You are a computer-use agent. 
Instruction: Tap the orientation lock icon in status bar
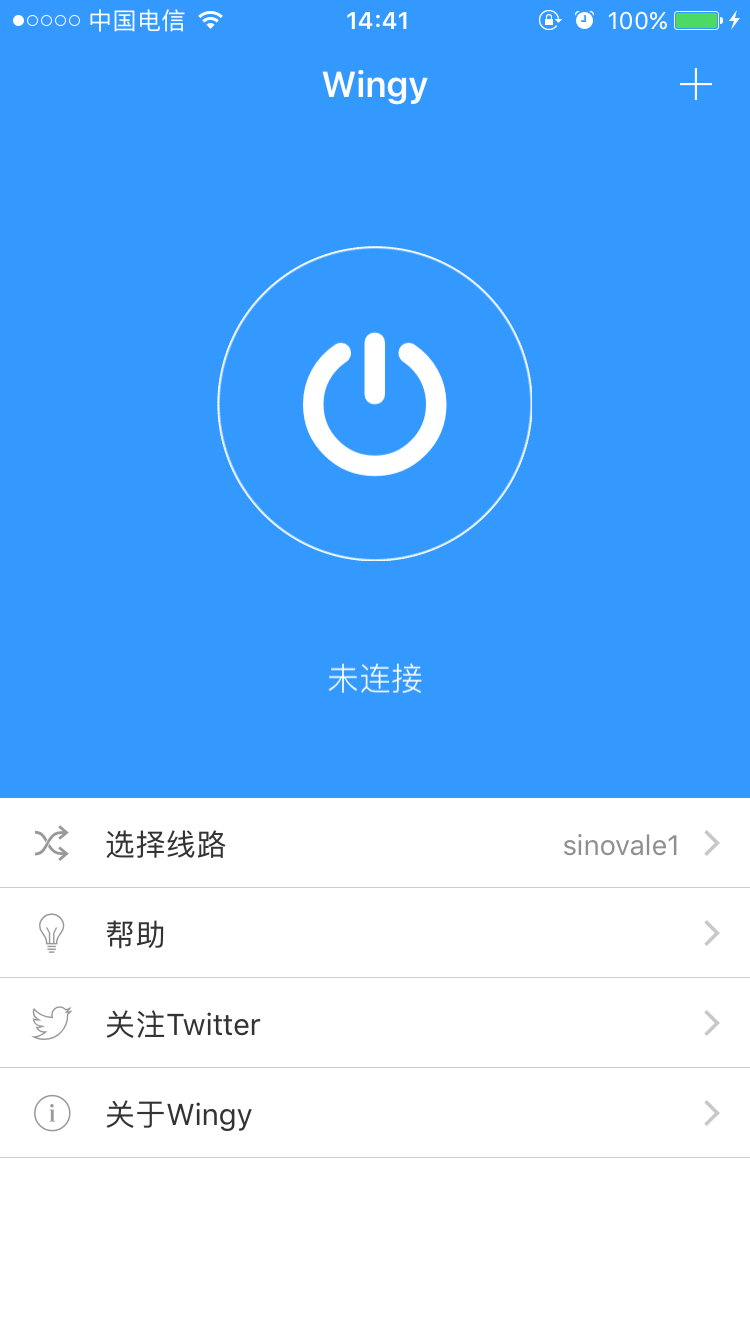[x=551, y=19]
